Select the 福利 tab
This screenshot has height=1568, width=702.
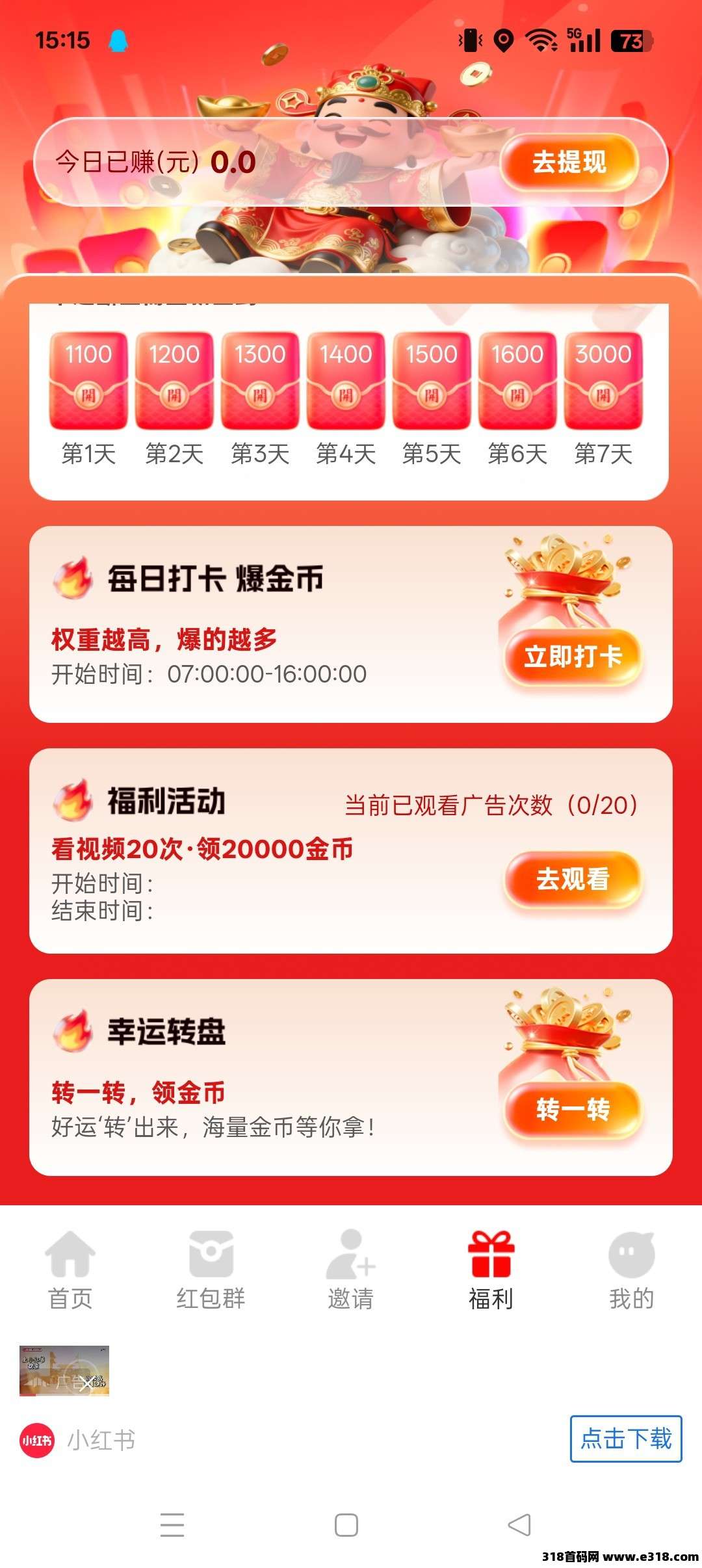coord(491,1270)
